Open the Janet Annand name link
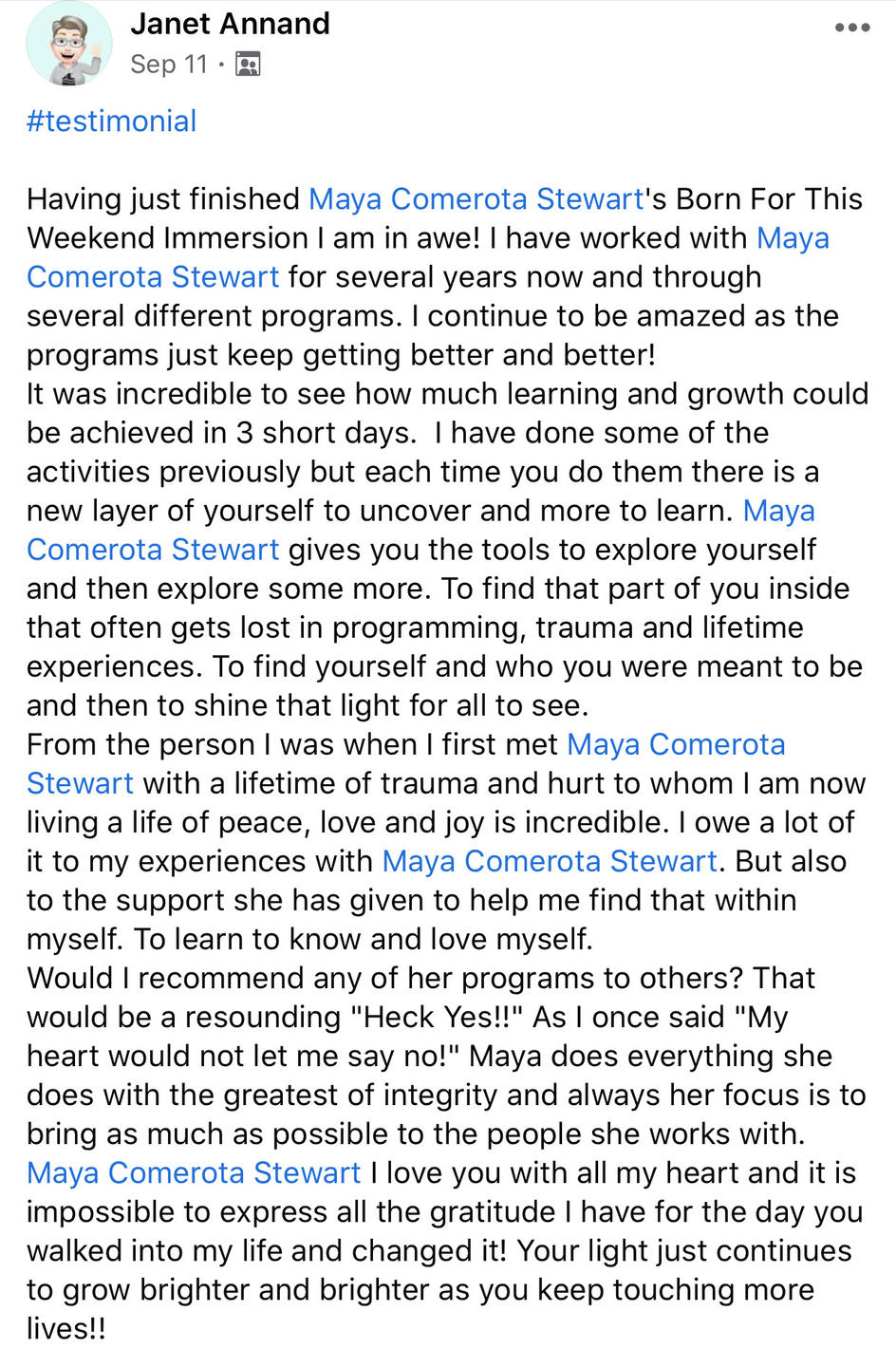896x1367 pixels. 230,23
